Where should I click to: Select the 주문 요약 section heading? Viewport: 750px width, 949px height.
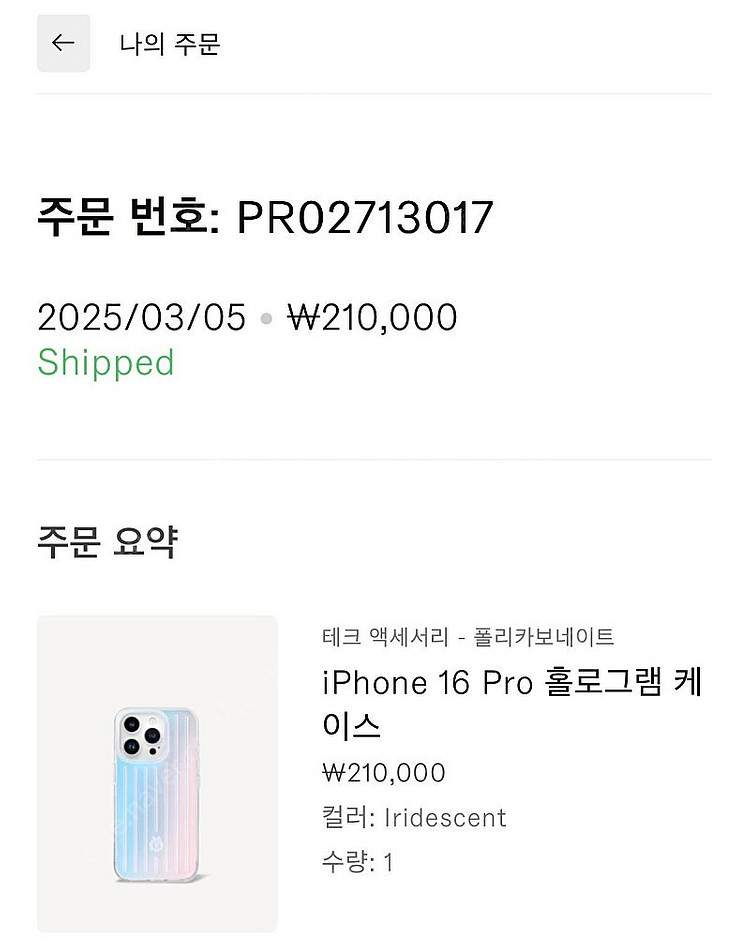pos(108,540)
